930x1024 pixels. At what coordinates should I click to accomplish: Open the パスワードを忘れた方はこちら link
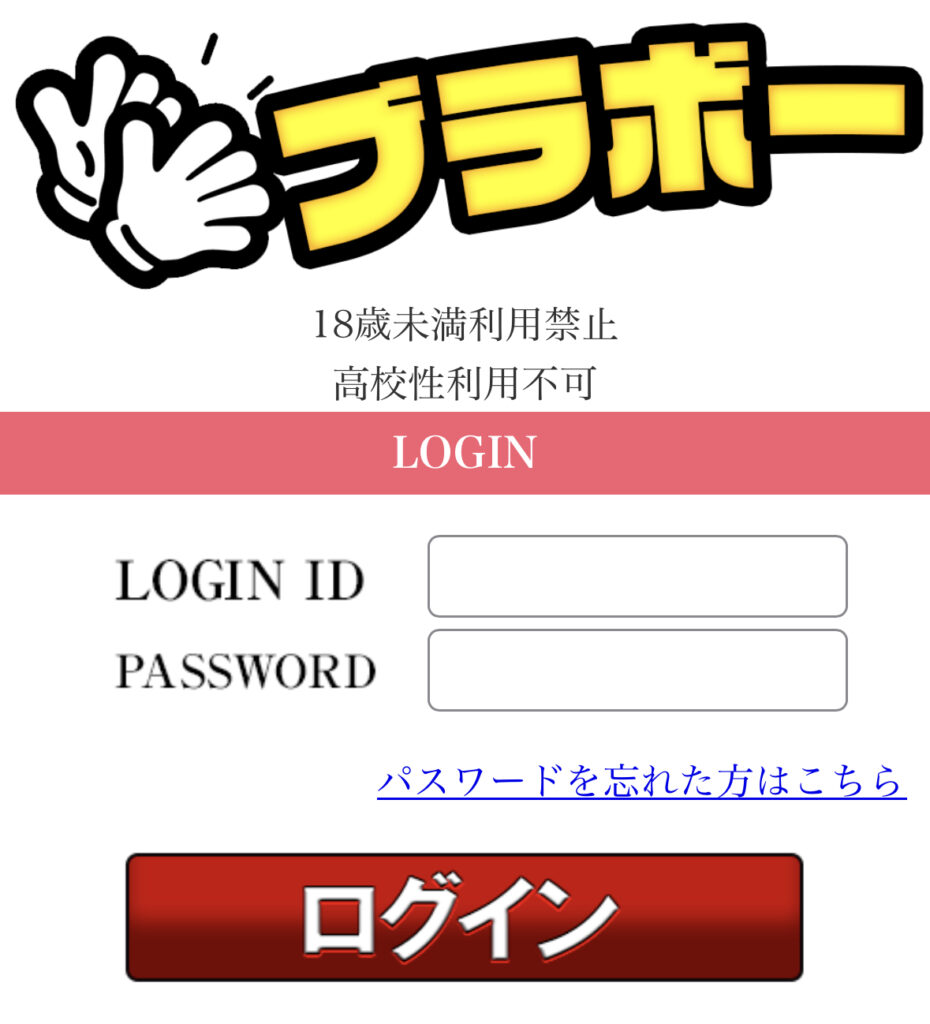click(641, 781)
